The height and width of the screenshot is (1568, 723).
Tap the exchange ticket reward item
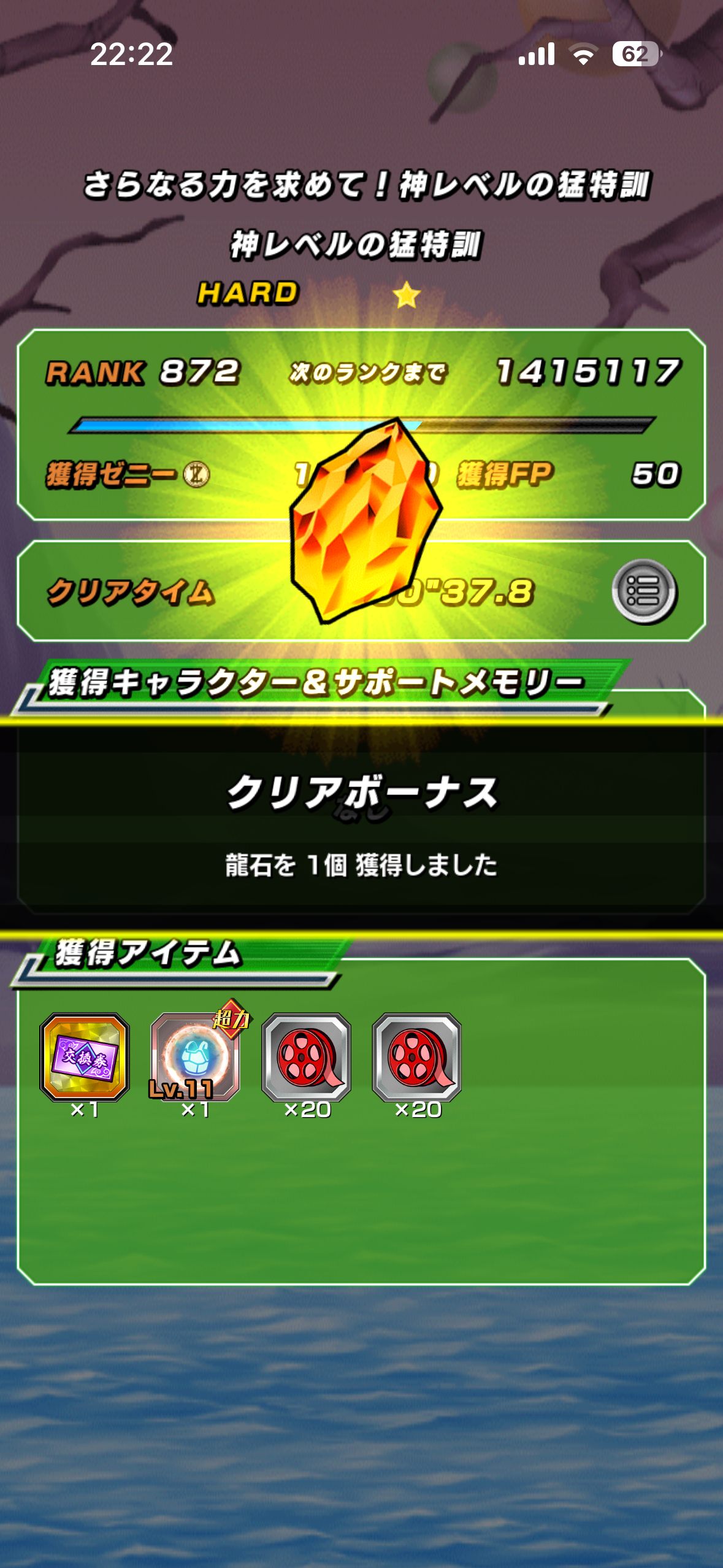[85, 1056]
